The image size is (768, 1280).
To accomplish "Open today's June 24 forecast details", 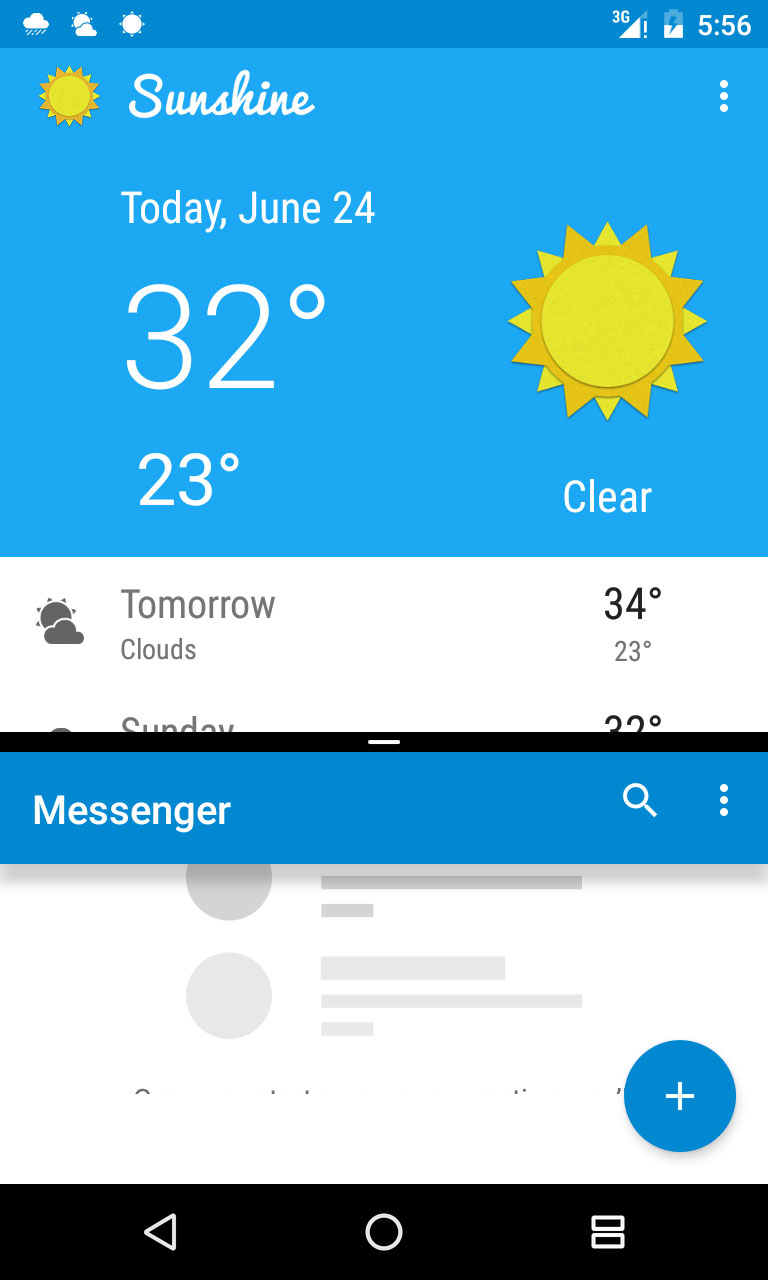I will click(384, 352).
